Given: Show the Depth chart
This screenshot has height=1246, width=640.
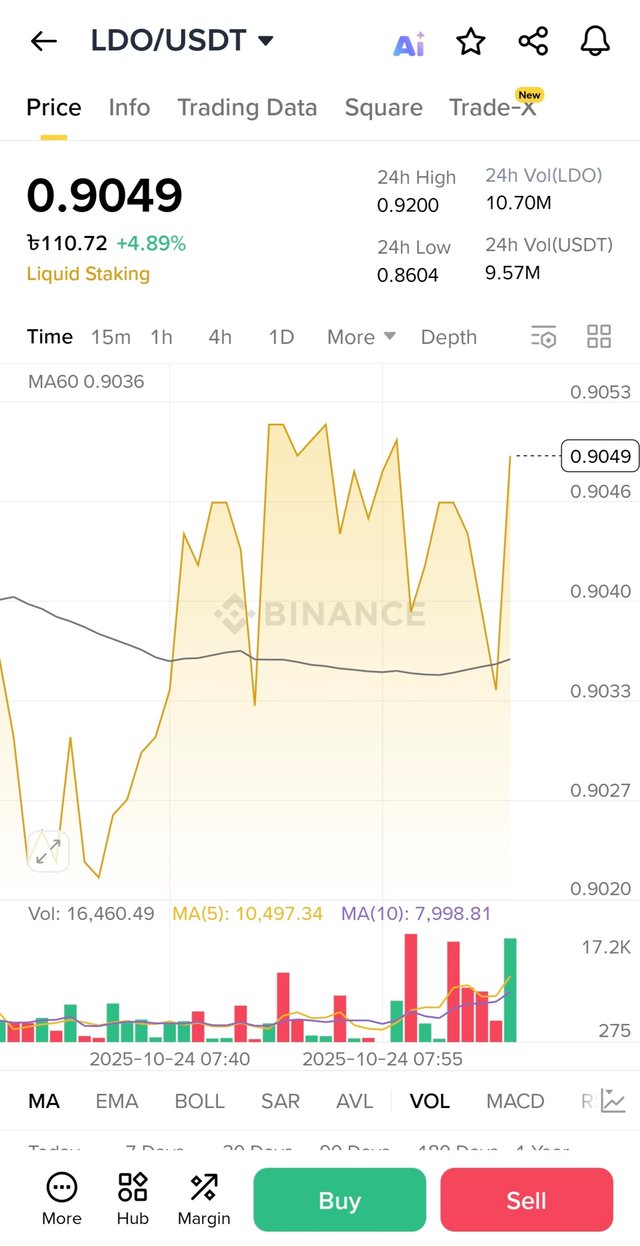Looking at the screenshot, I should pyautogui.click(x=448, y=337).
